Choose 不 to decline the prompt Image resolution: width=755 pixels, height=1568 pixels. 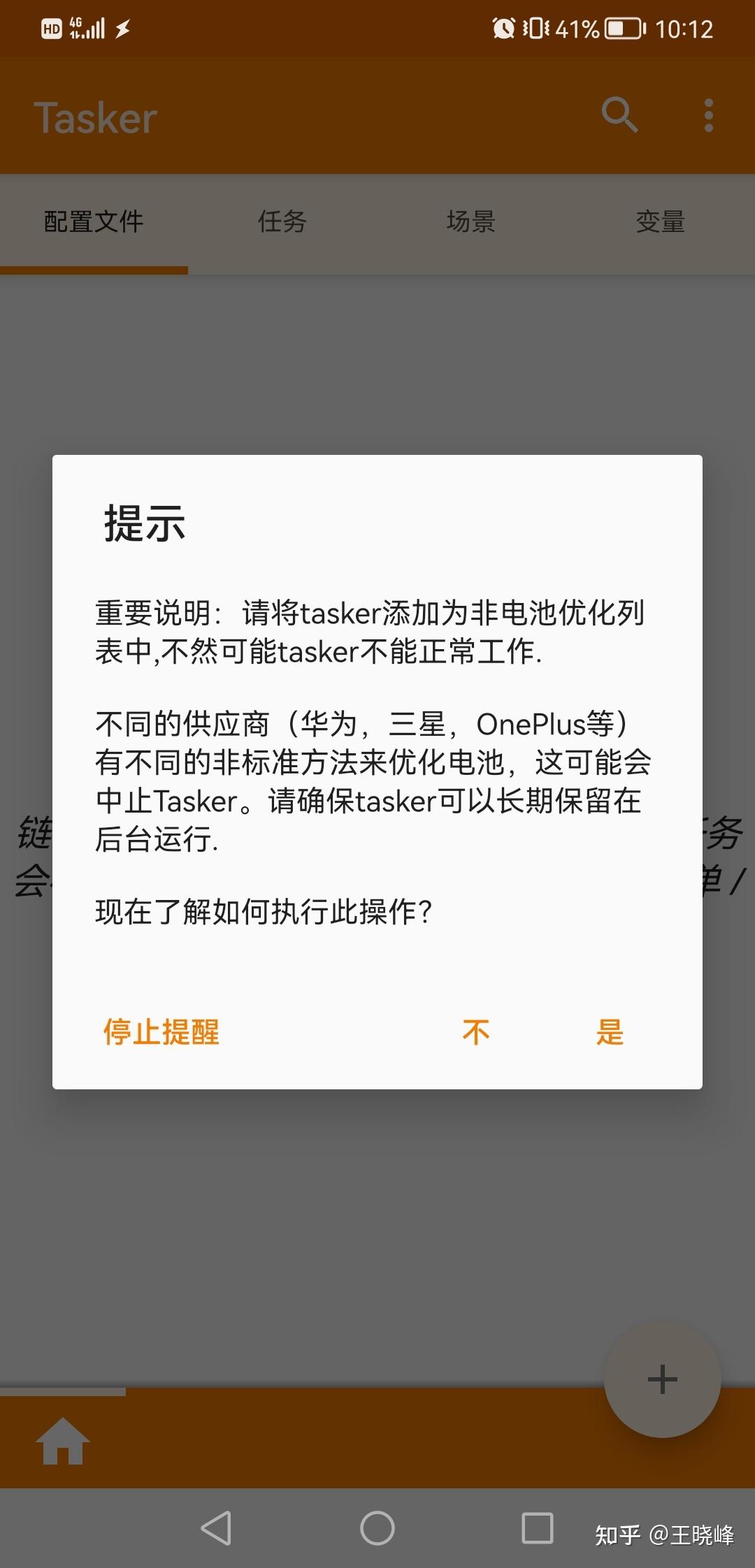point(476,1032)
